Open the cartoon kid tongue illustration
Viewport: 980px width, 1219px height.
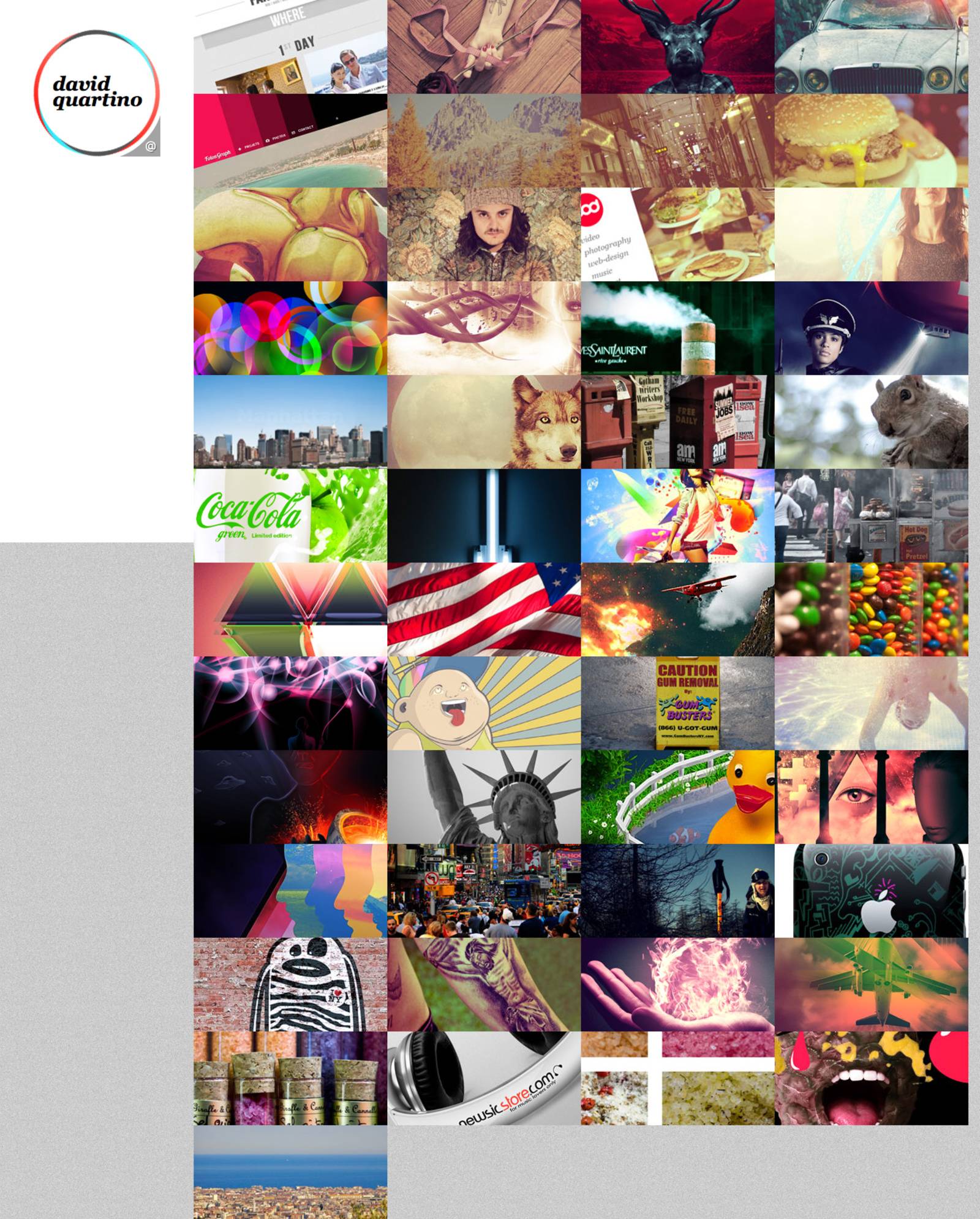[x=484, y=703]
